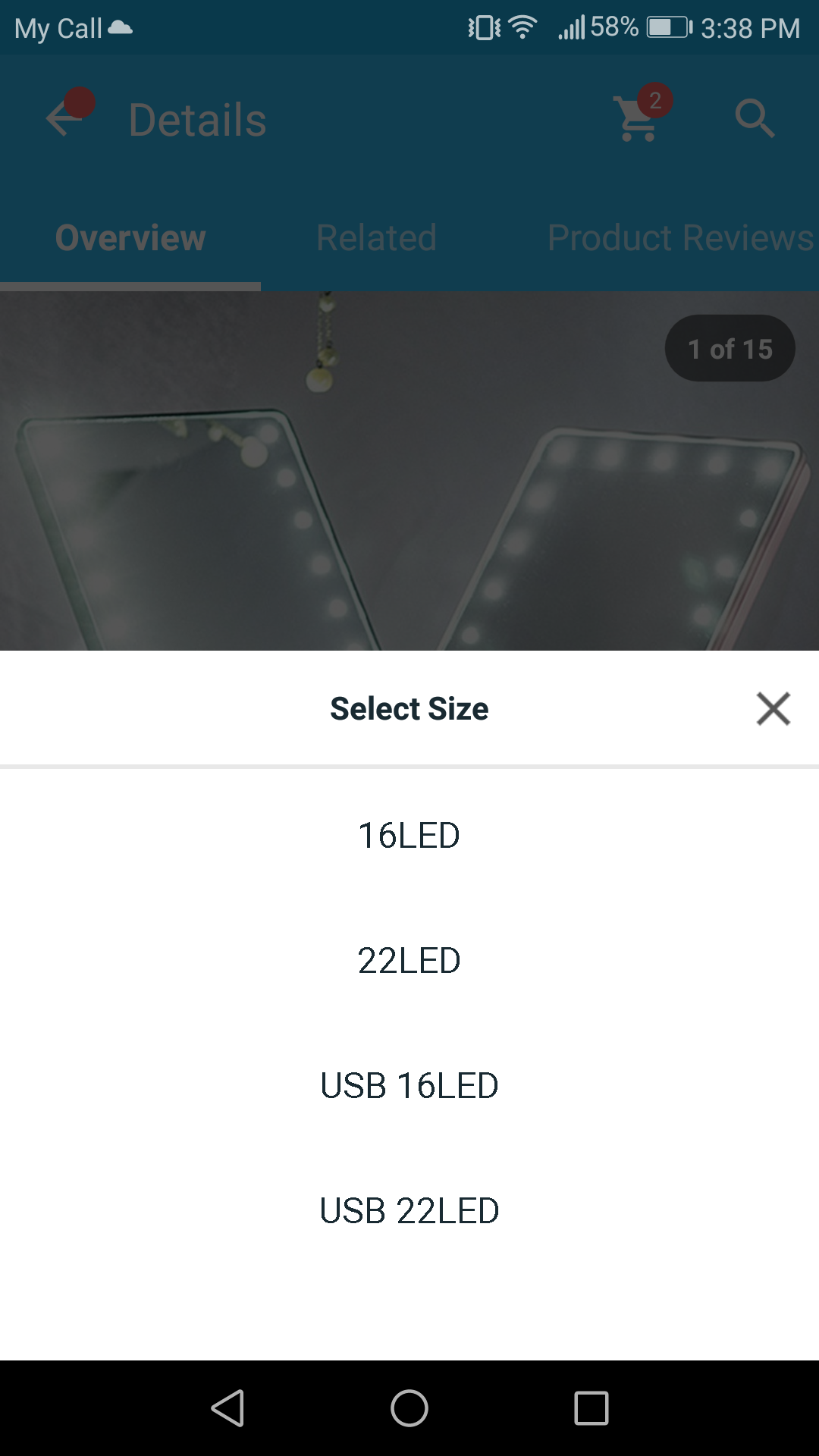This screenshot has height=1456, width=819.
Task: Close the Select Size sheet
Action: [773, 708]
